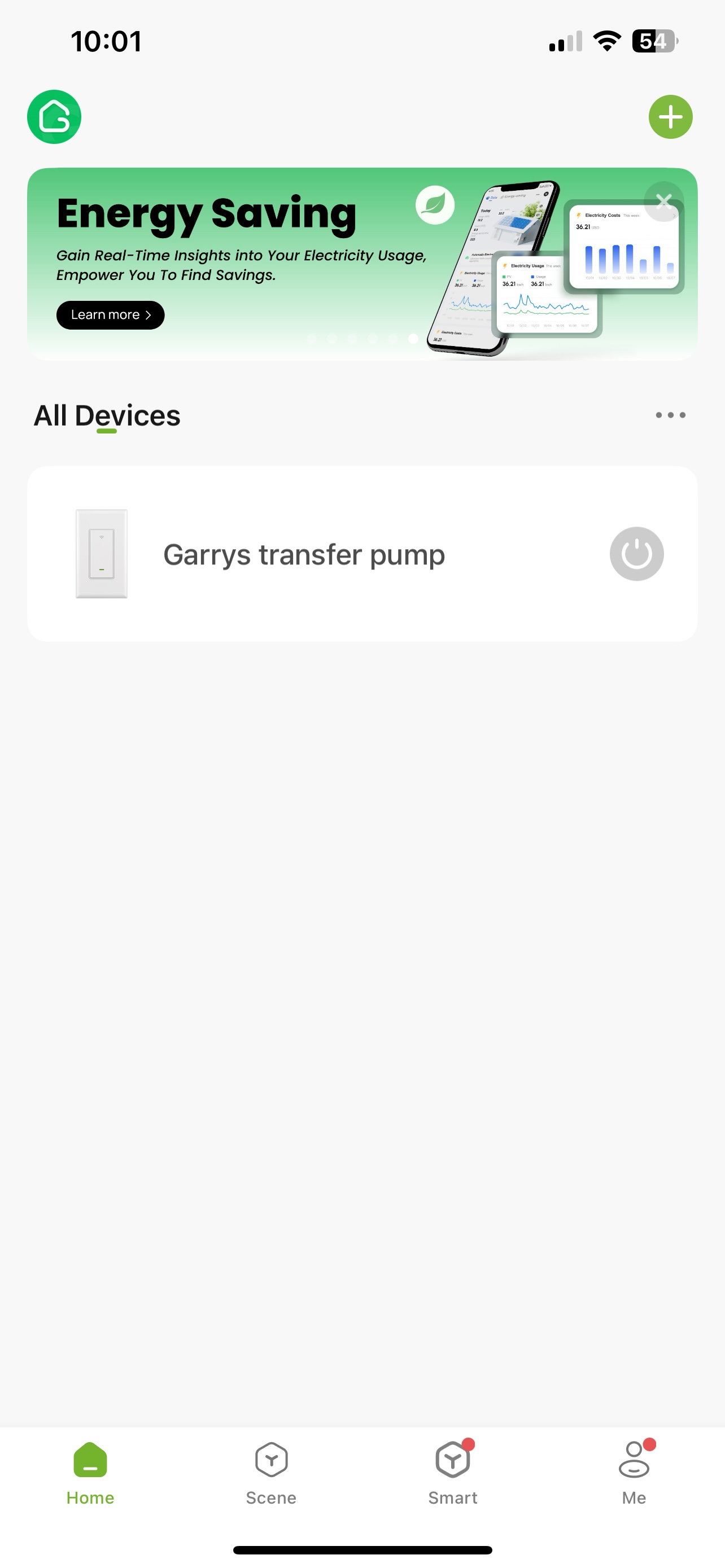Image resolution: width=725 pixels, height=1568 pixels.
Task: Open the home profile icon at top left
Action: 54,117
